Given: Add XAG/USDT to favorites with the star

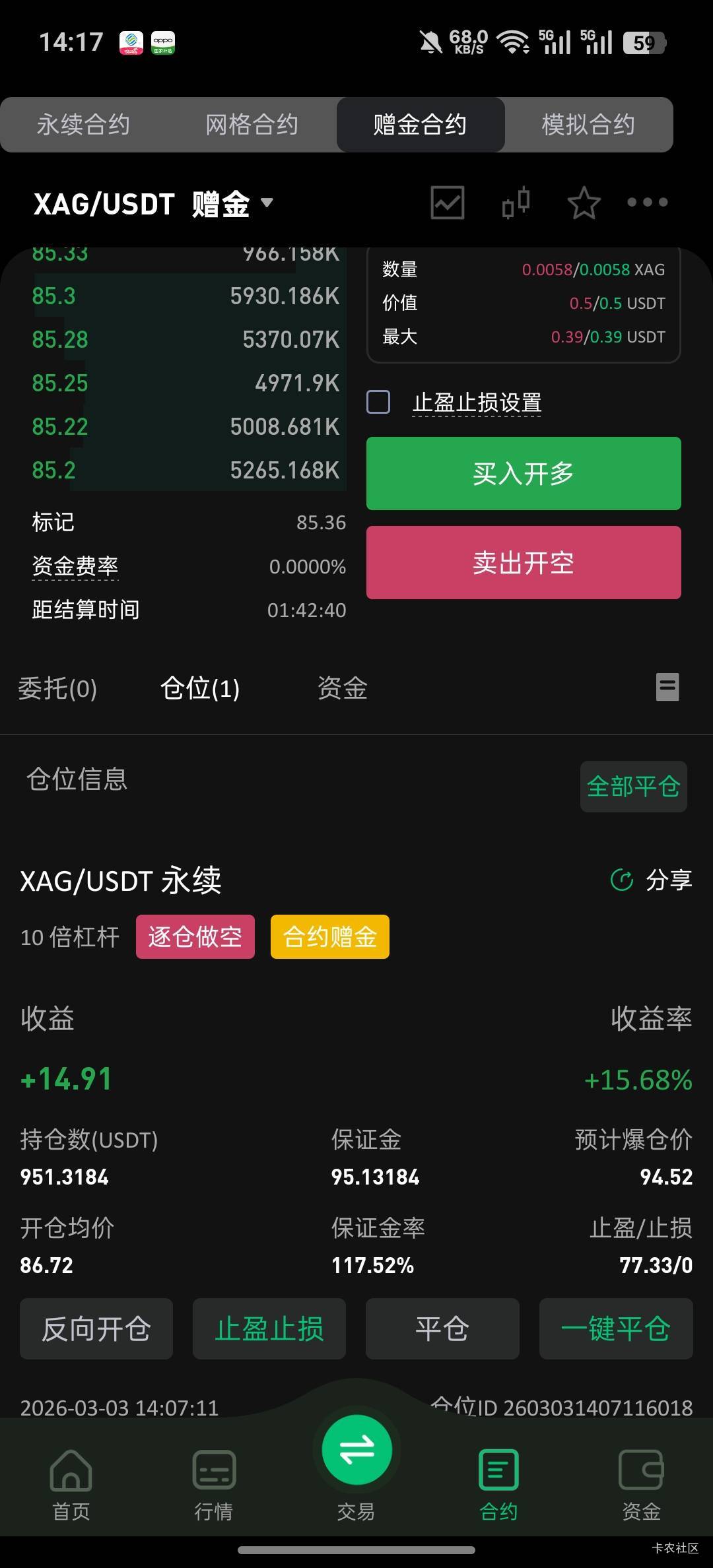Looking at the screenshot, I should click(x=584, y=203).
